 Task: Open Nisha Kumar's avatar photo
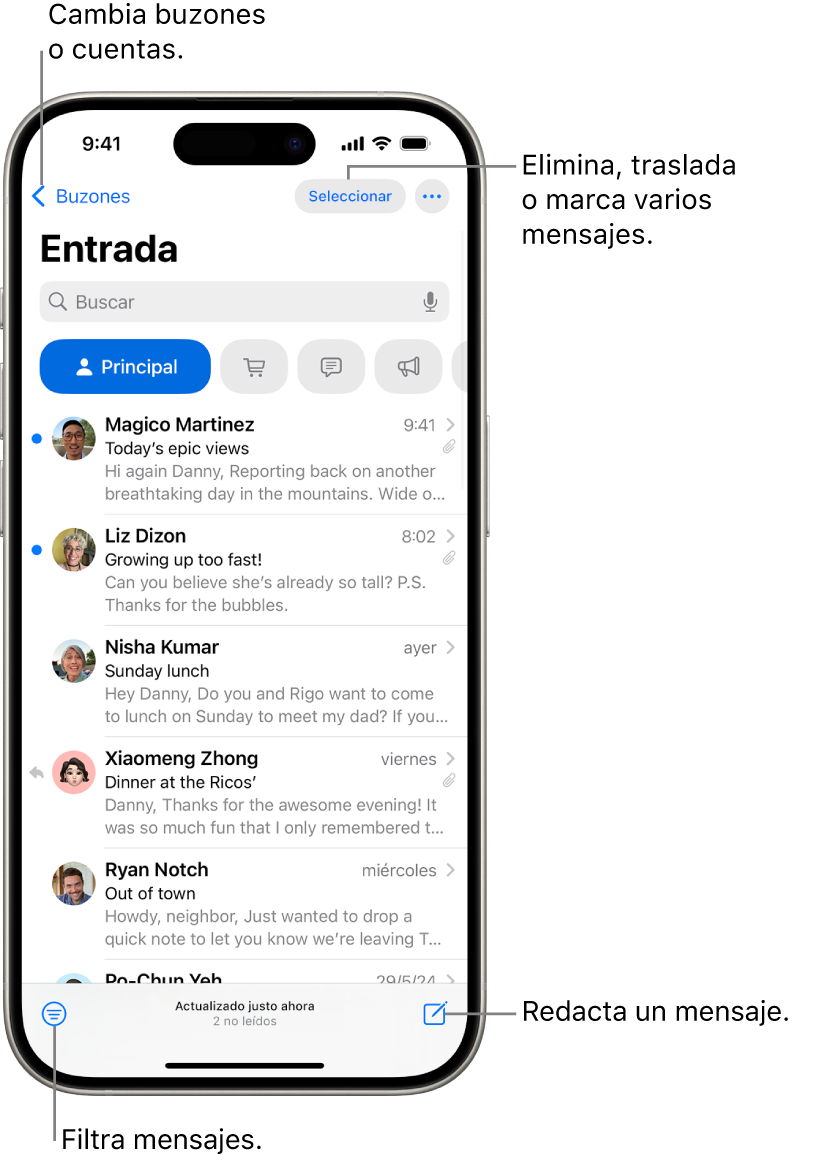(x=73, y=661)
